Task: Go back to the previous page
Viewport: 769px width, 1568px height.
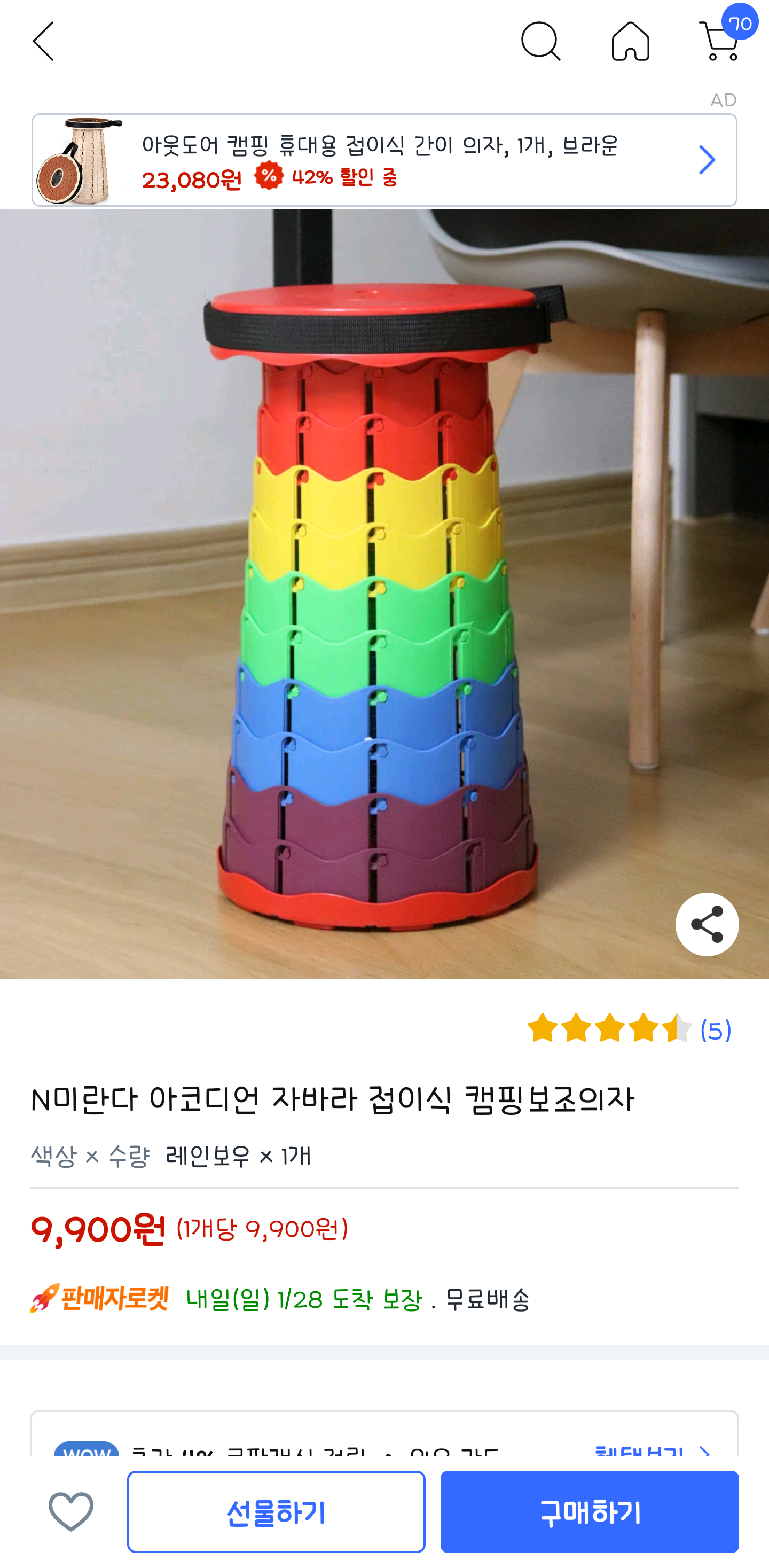Action: (x=43, y=41)
